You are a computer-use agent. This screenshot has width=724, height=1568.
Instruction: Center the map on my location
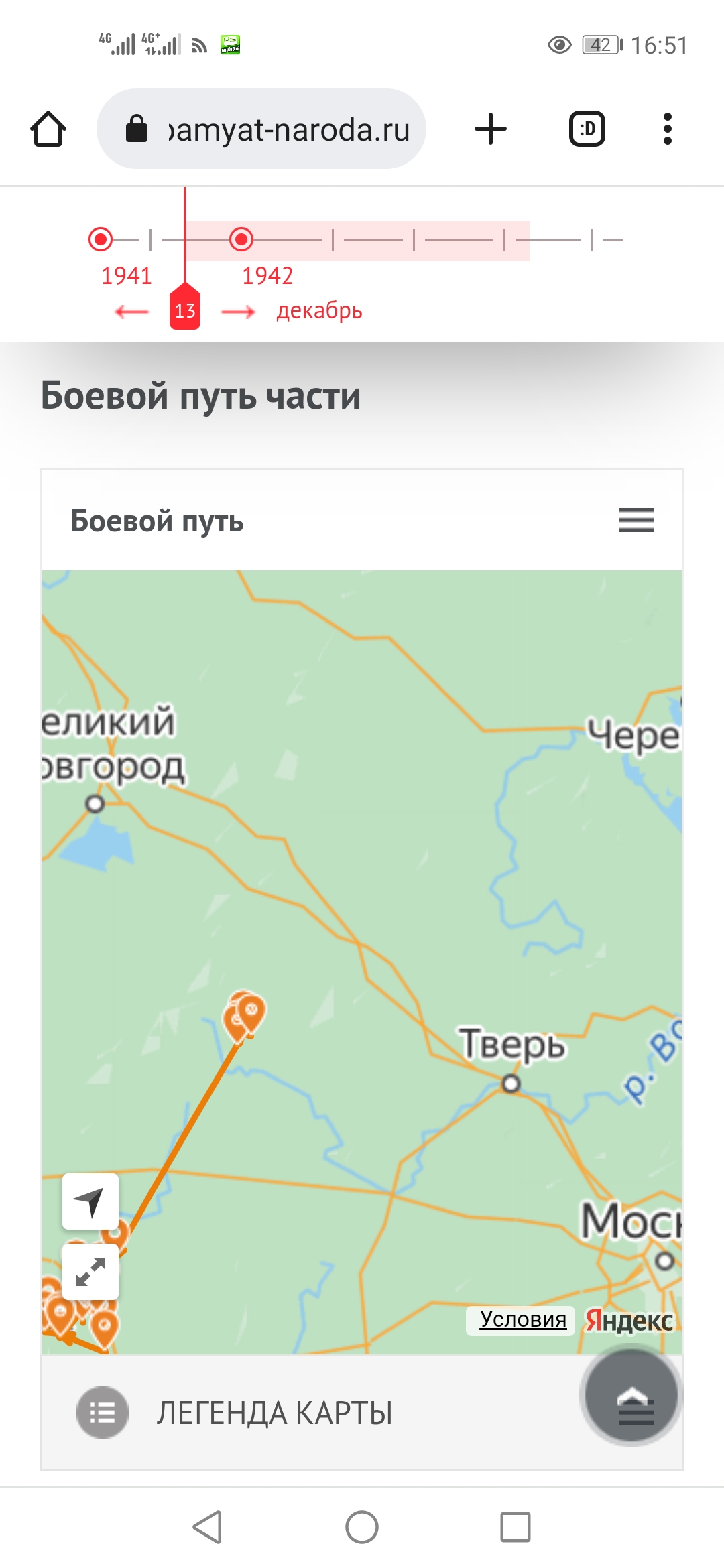tap(90, 1201)
